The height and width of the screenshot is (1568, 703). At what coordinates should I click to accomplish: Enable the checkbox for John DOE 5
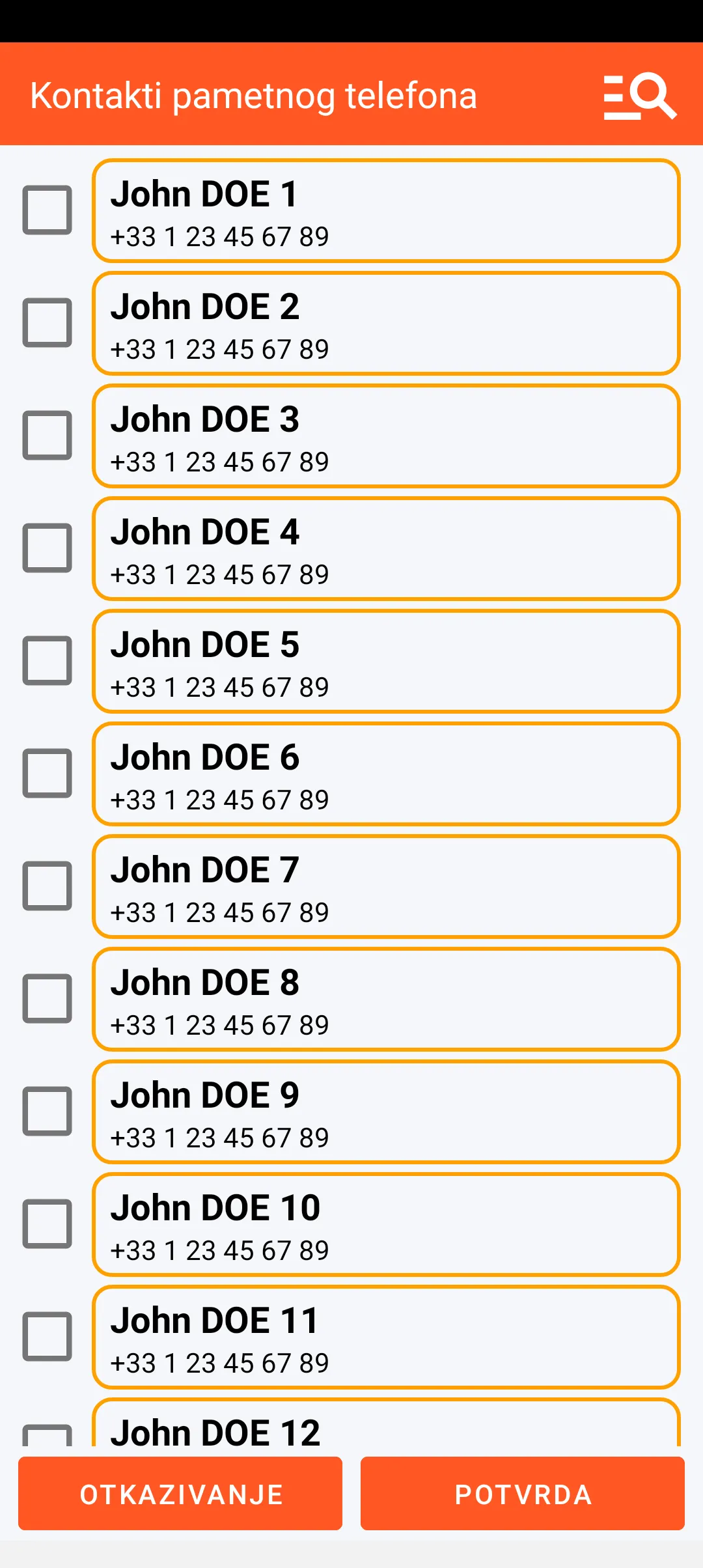click(48, 661)
